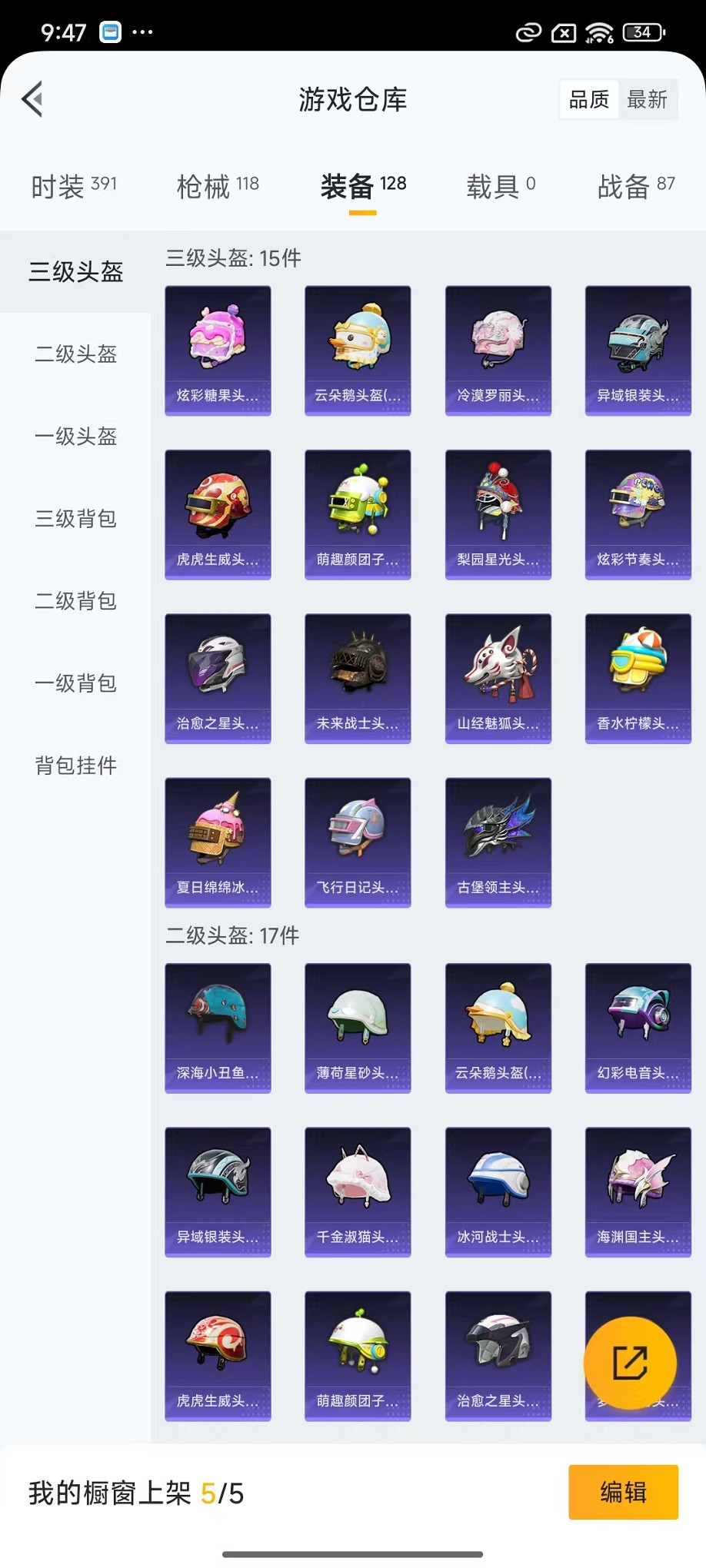Open the 山经魅狐头盔 item tile
Screen dimensions: 706x1568
(x=498, y=678)
